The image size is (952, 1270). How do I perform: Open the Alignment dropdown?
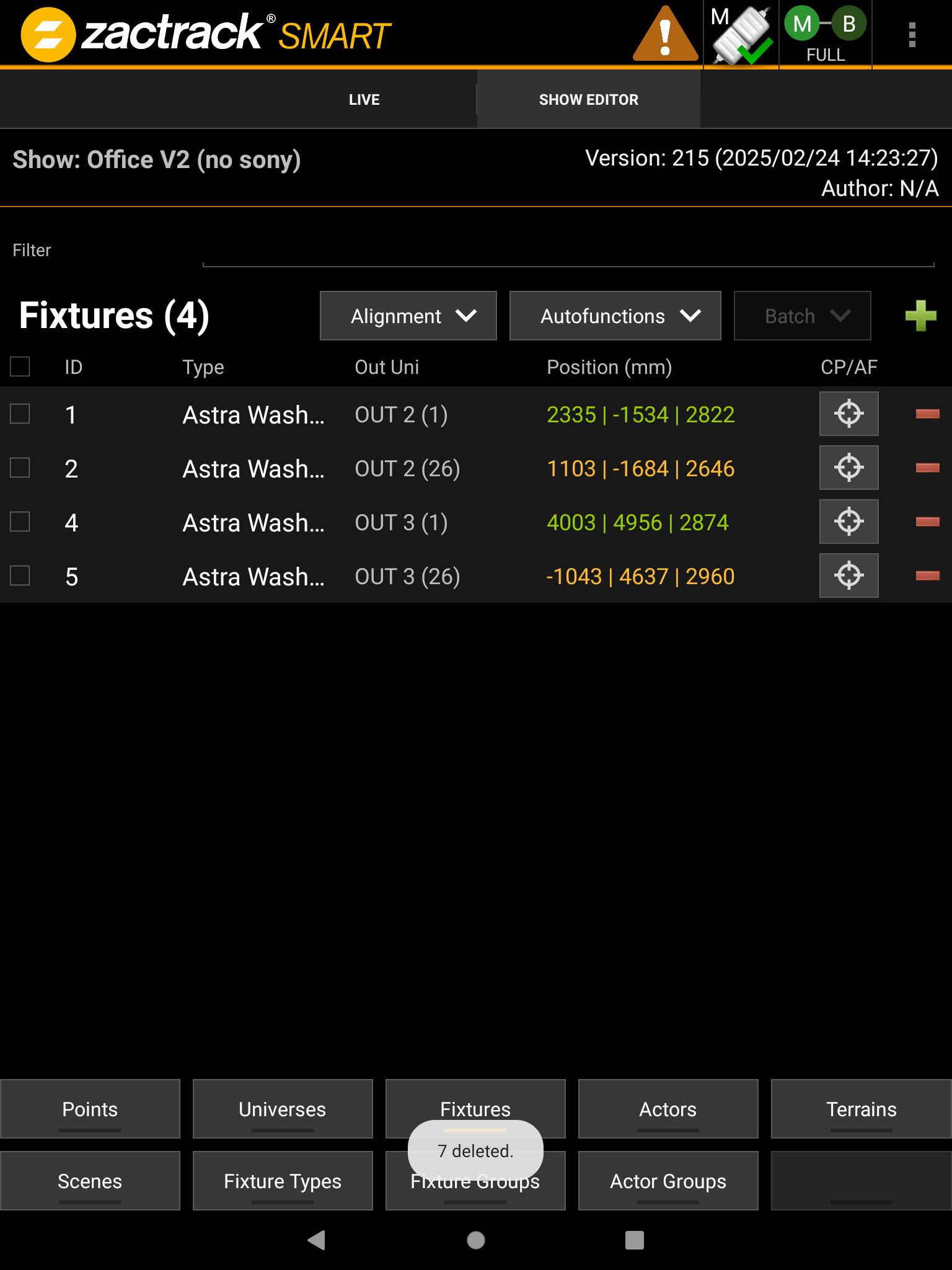coord(408,316)
